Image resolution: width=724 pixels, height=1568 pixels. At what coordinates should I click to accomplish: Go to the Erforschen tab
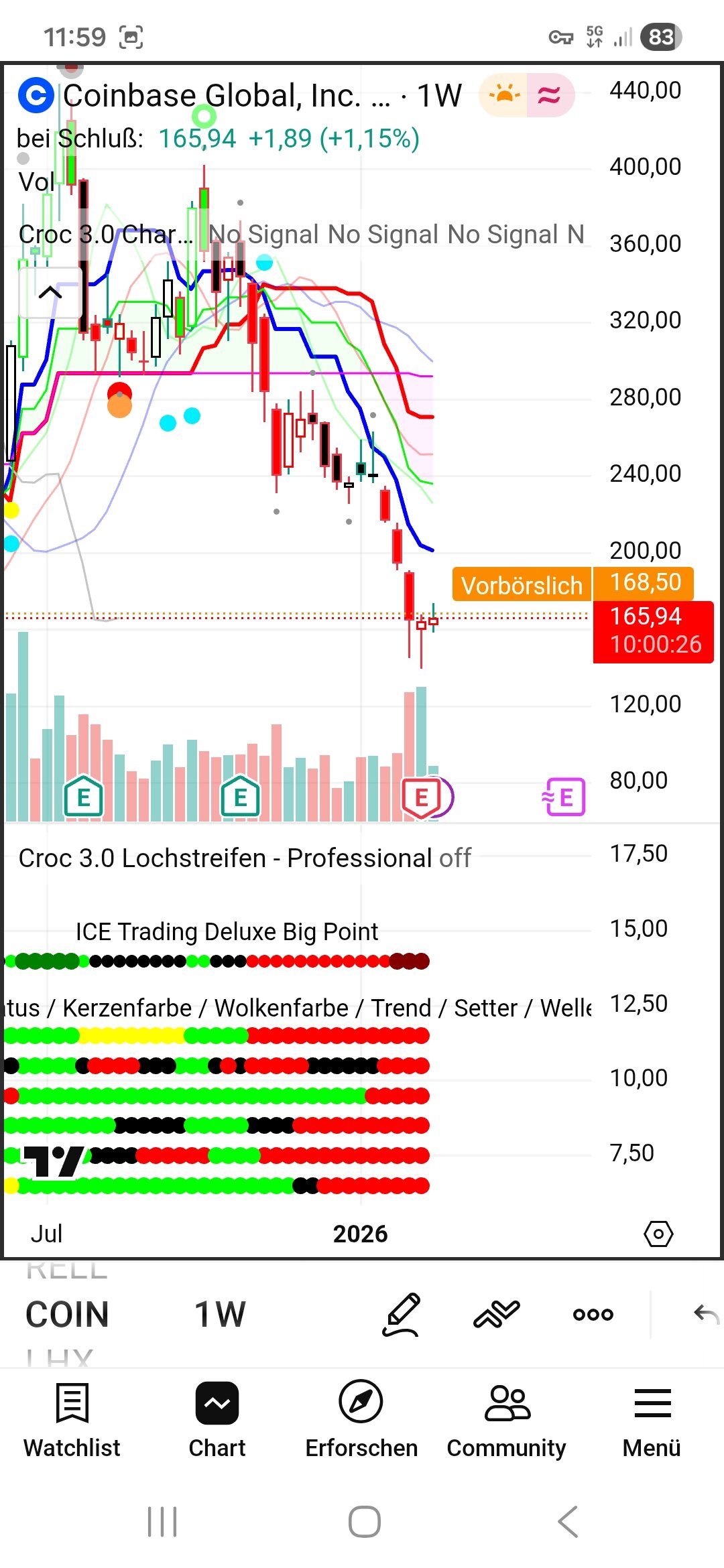[361, 1419]
